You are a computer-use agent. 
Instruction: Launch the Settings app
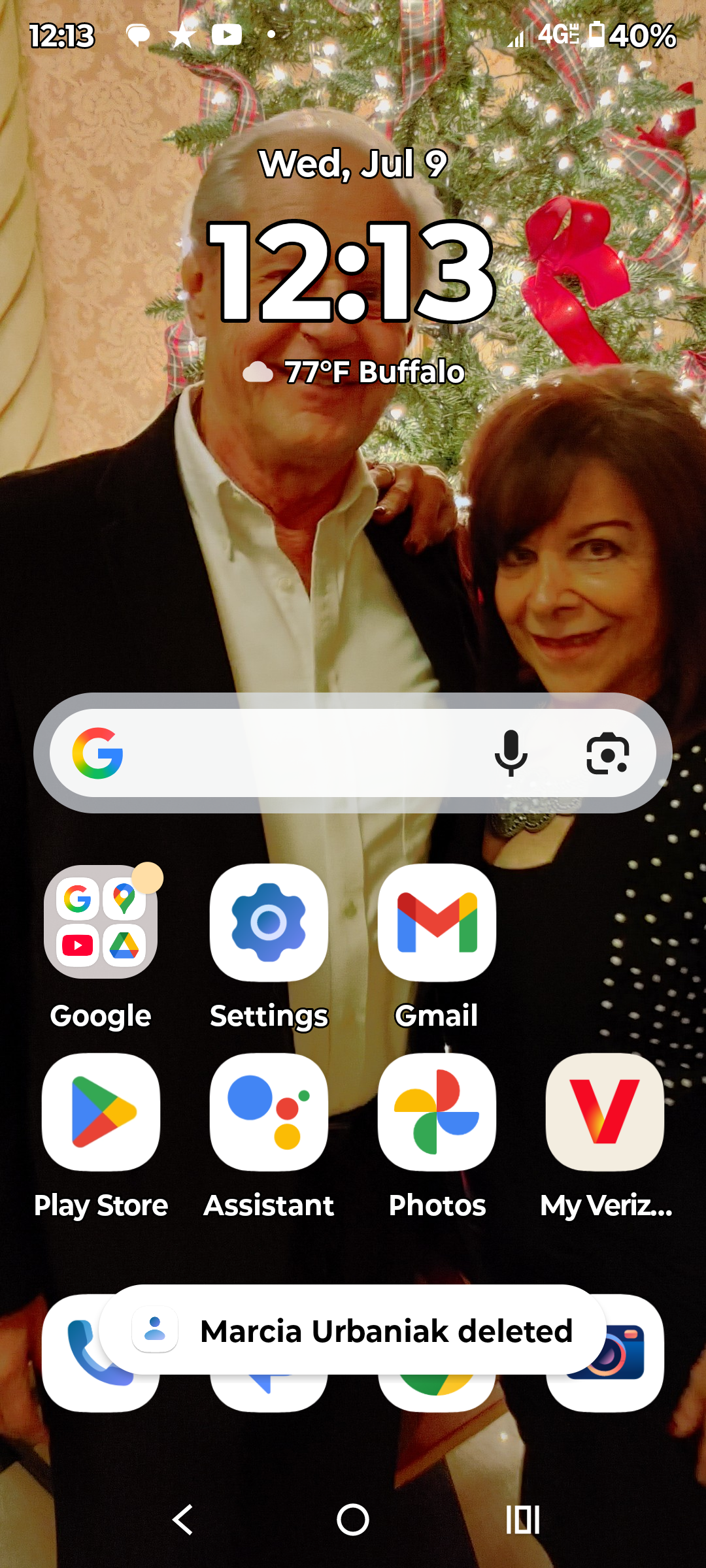pos(269,922)
